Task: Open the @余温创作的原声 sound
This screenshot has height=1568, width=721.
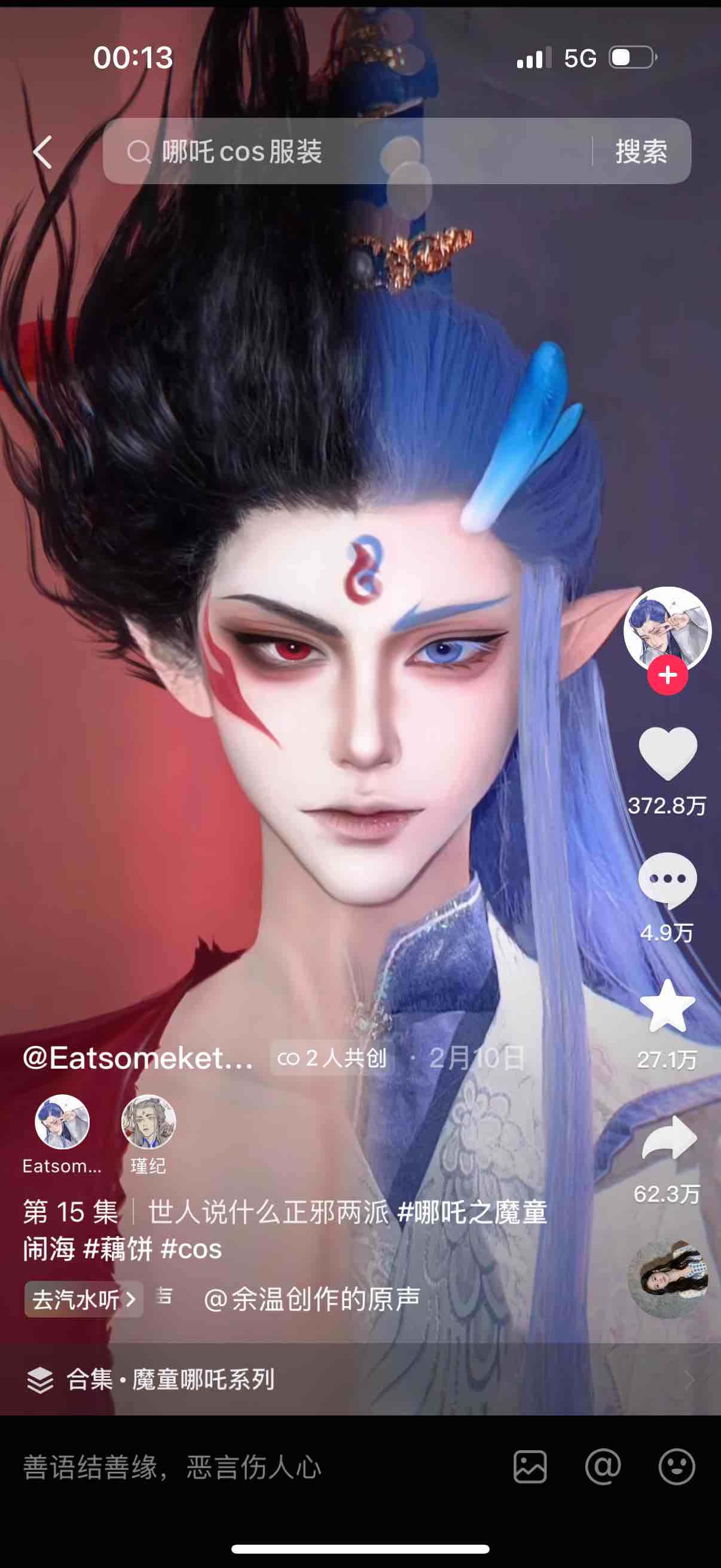Action: (311, 1299)
